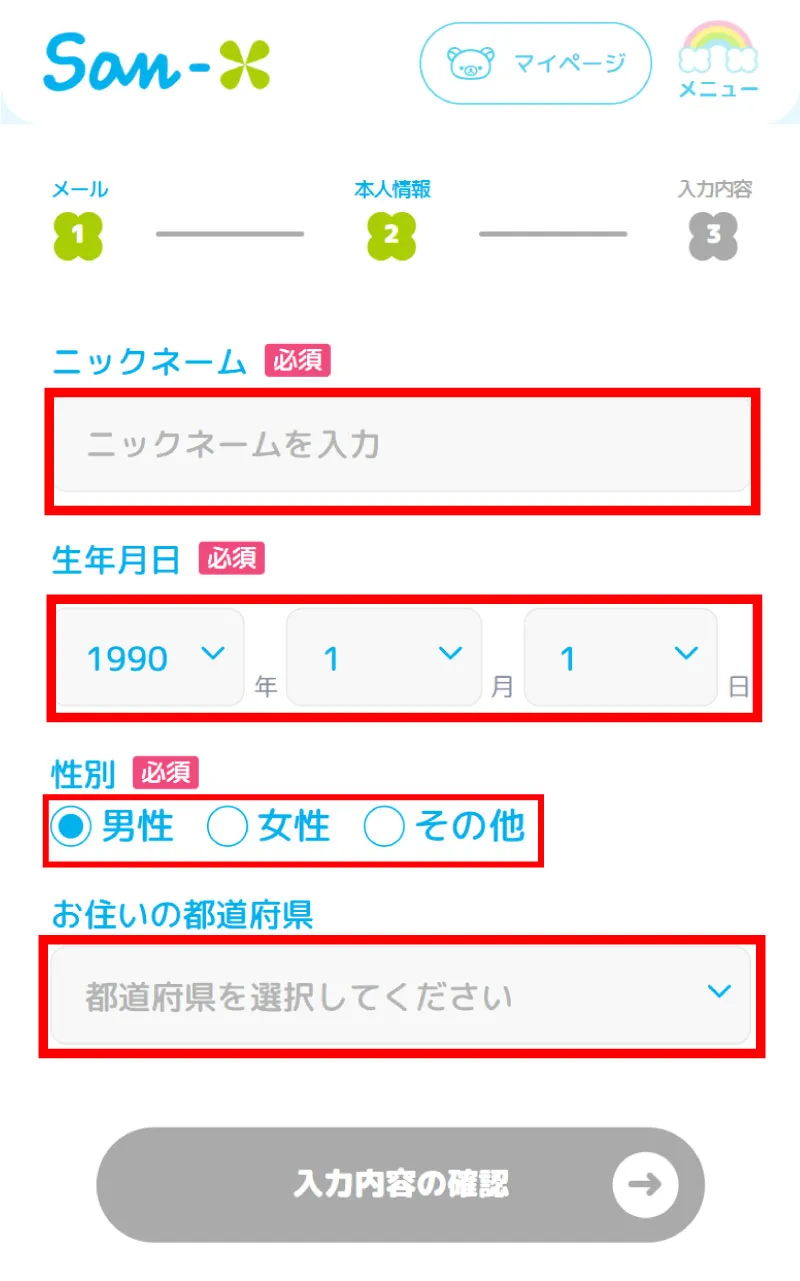The height and width of the screenshot is (1281, 800).
Task: Open マイページ button
Action: point(535,64)
